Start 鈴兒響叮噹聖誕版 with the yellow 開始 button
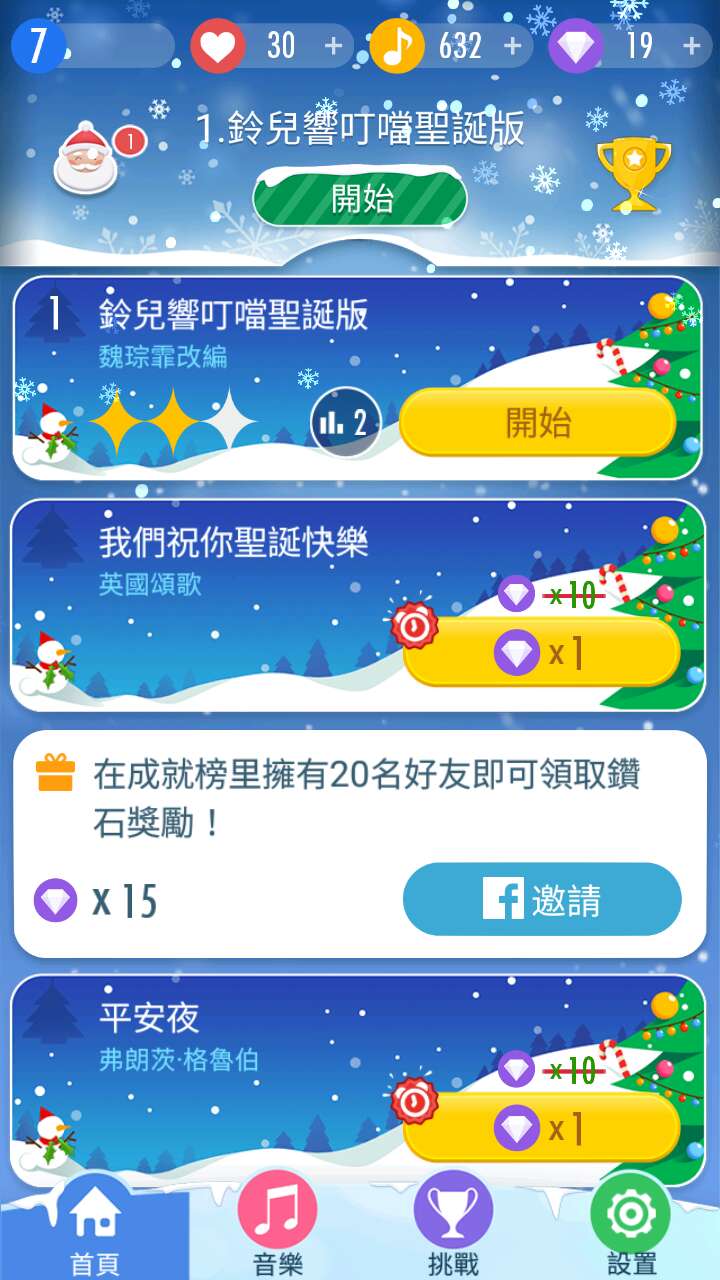The height and width of the screenshot is (1280, 720). coord(538,422)
